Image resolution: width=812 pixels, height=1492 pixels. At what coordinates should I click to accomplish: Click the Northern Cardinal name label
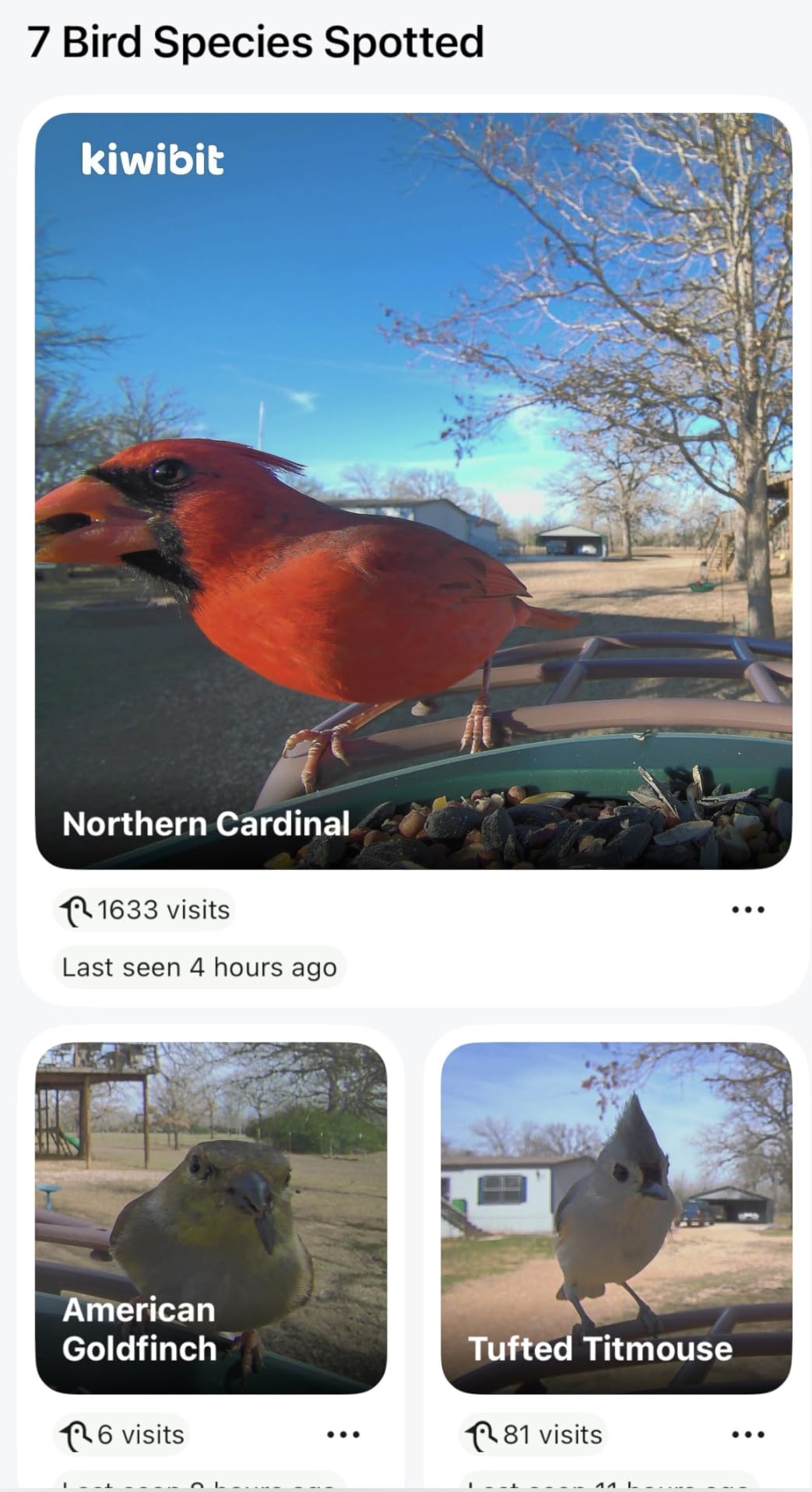pyautogui.click(x=206, y=823)
